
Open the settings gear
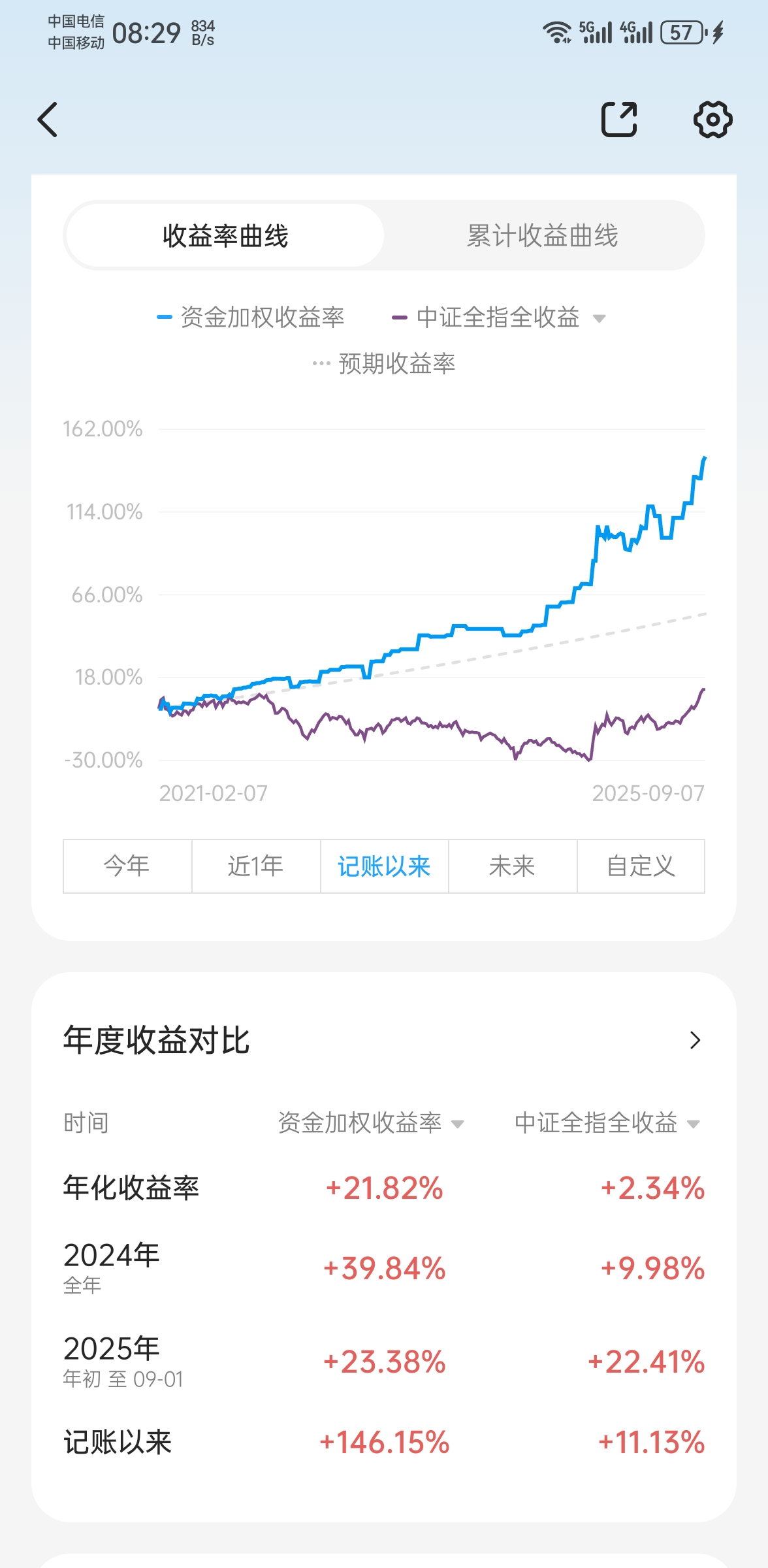(x=712, y=120)
